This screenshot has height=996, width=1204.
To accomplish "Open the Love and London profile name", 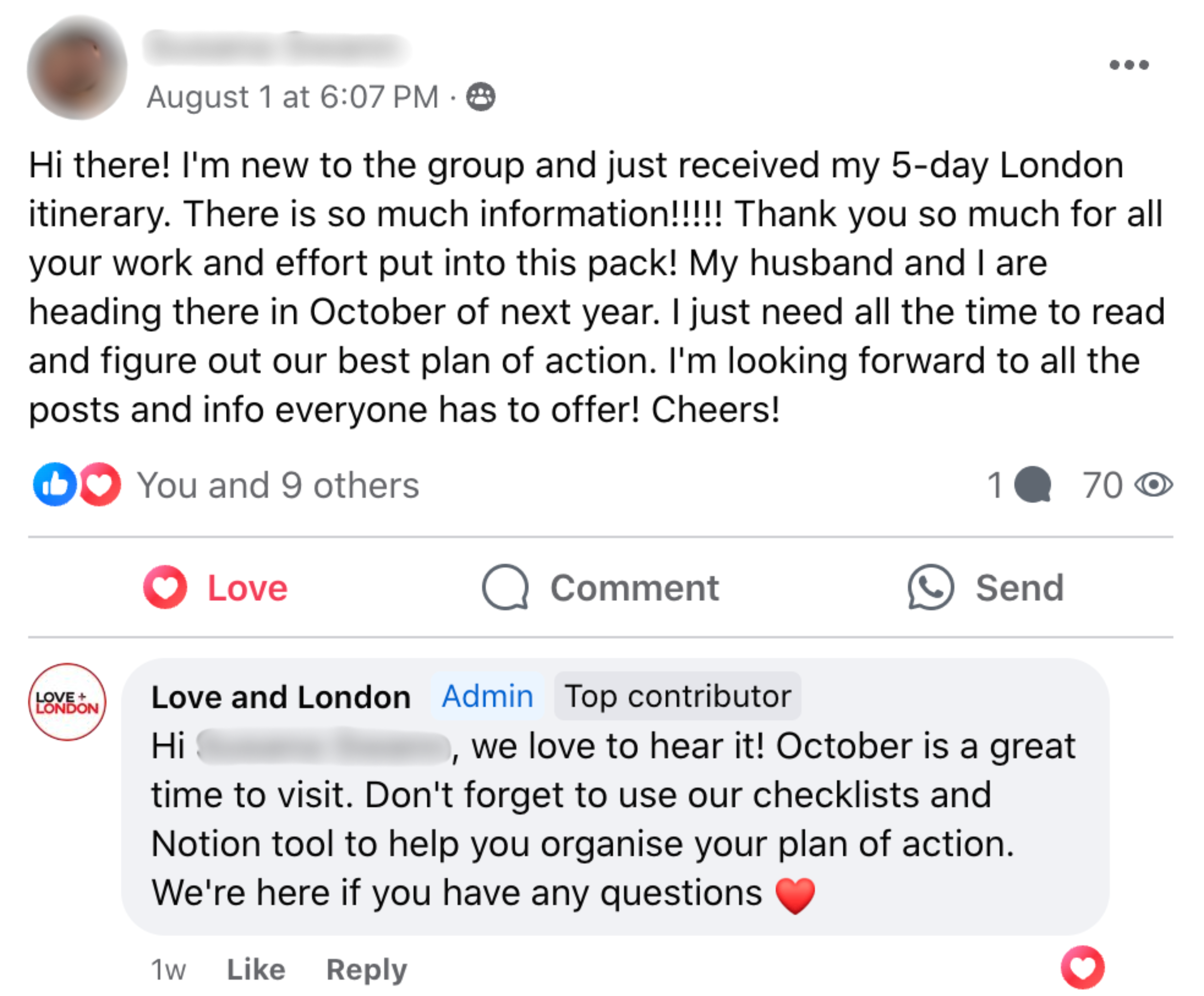I will click(280, 698).
